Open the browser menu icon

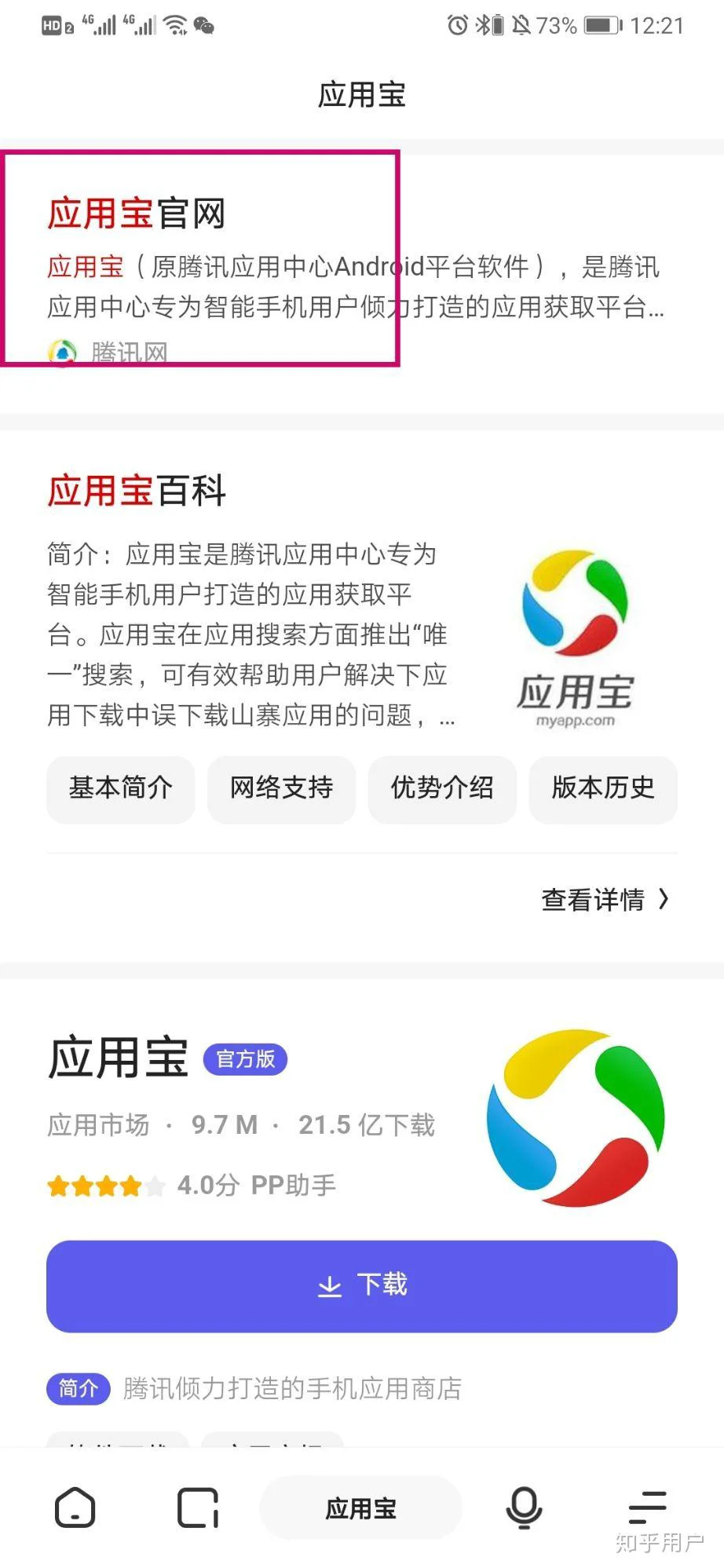(x=647, y=1508)
